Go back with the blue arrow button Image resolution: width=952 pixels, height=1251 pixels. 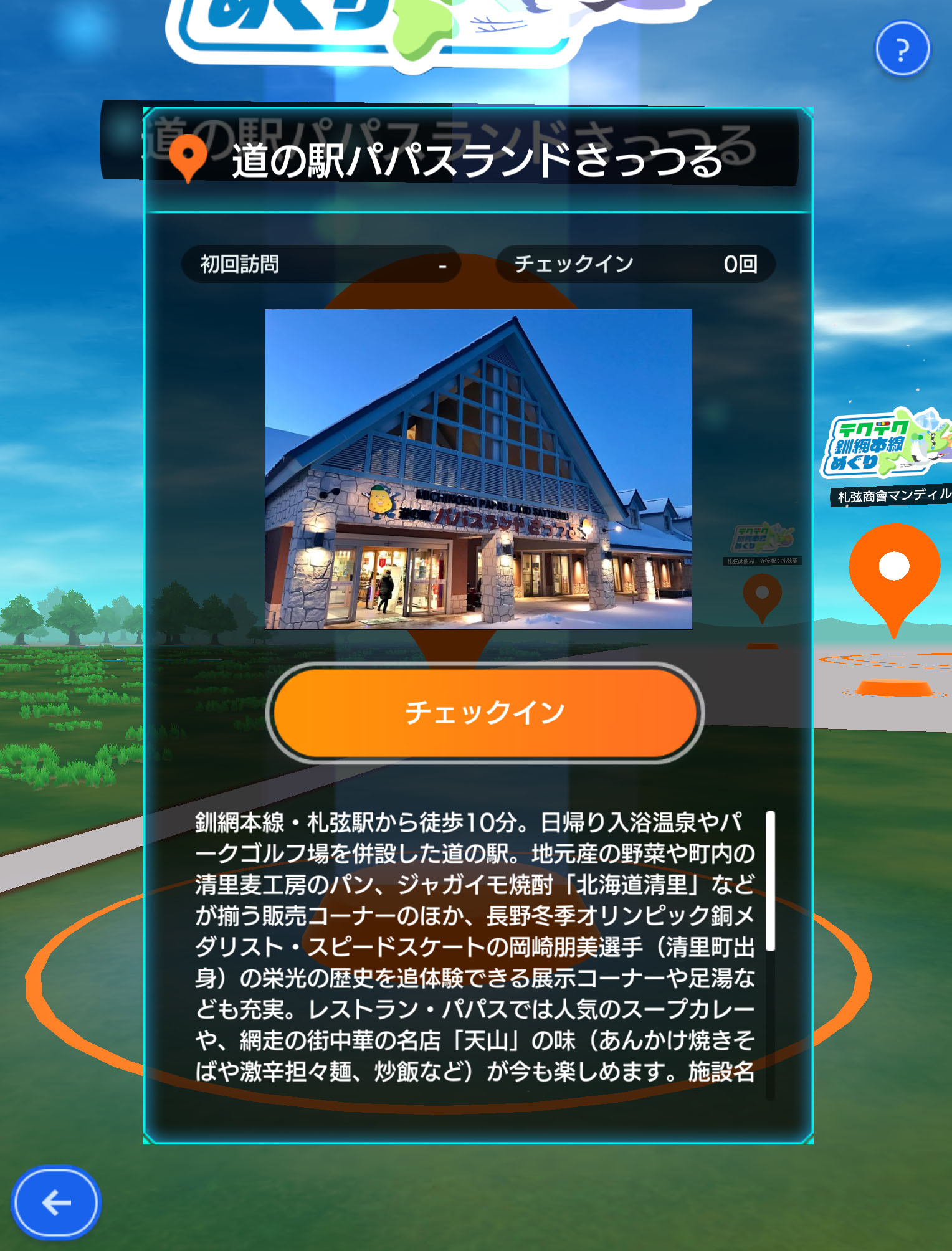56,1202
